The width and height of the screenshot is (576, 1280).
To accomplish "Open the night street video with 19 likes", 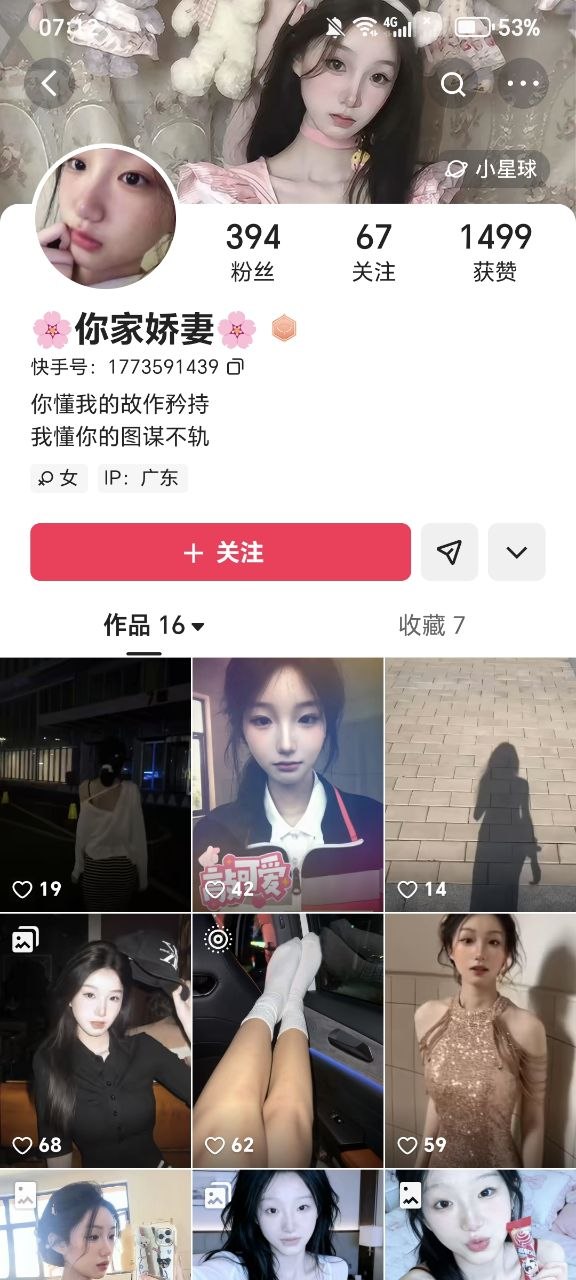I will click(x=95, y=784).
